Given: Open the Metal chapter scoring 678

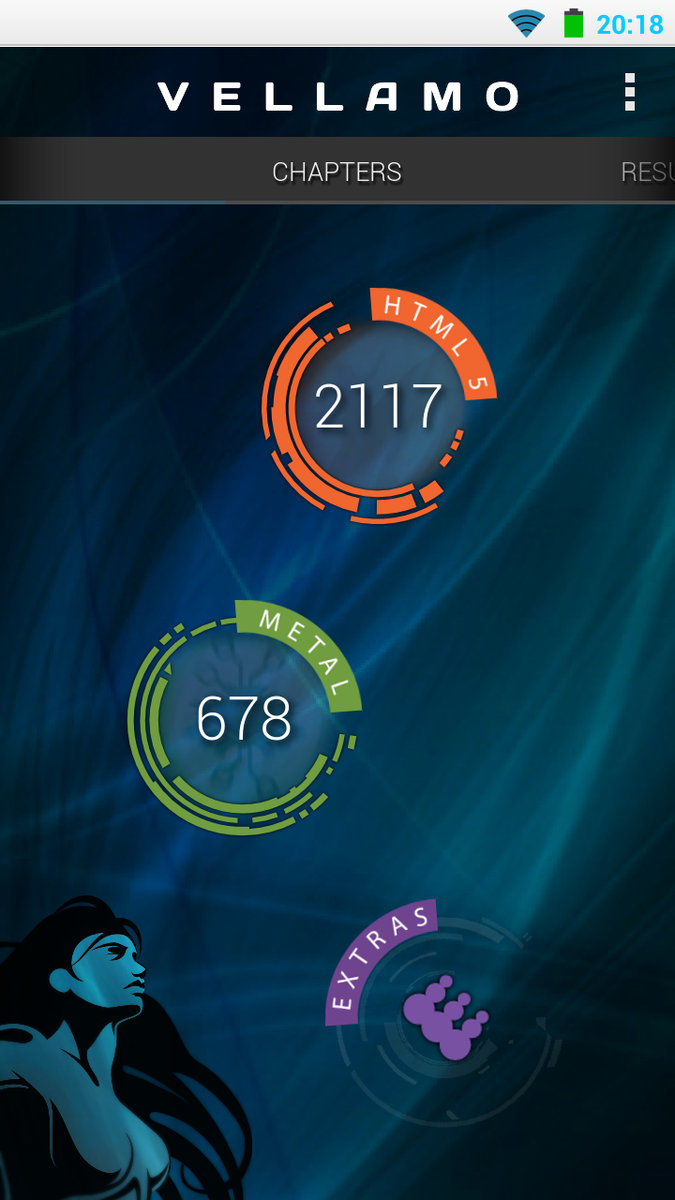Looking at the screenshot, I should 244,718.
